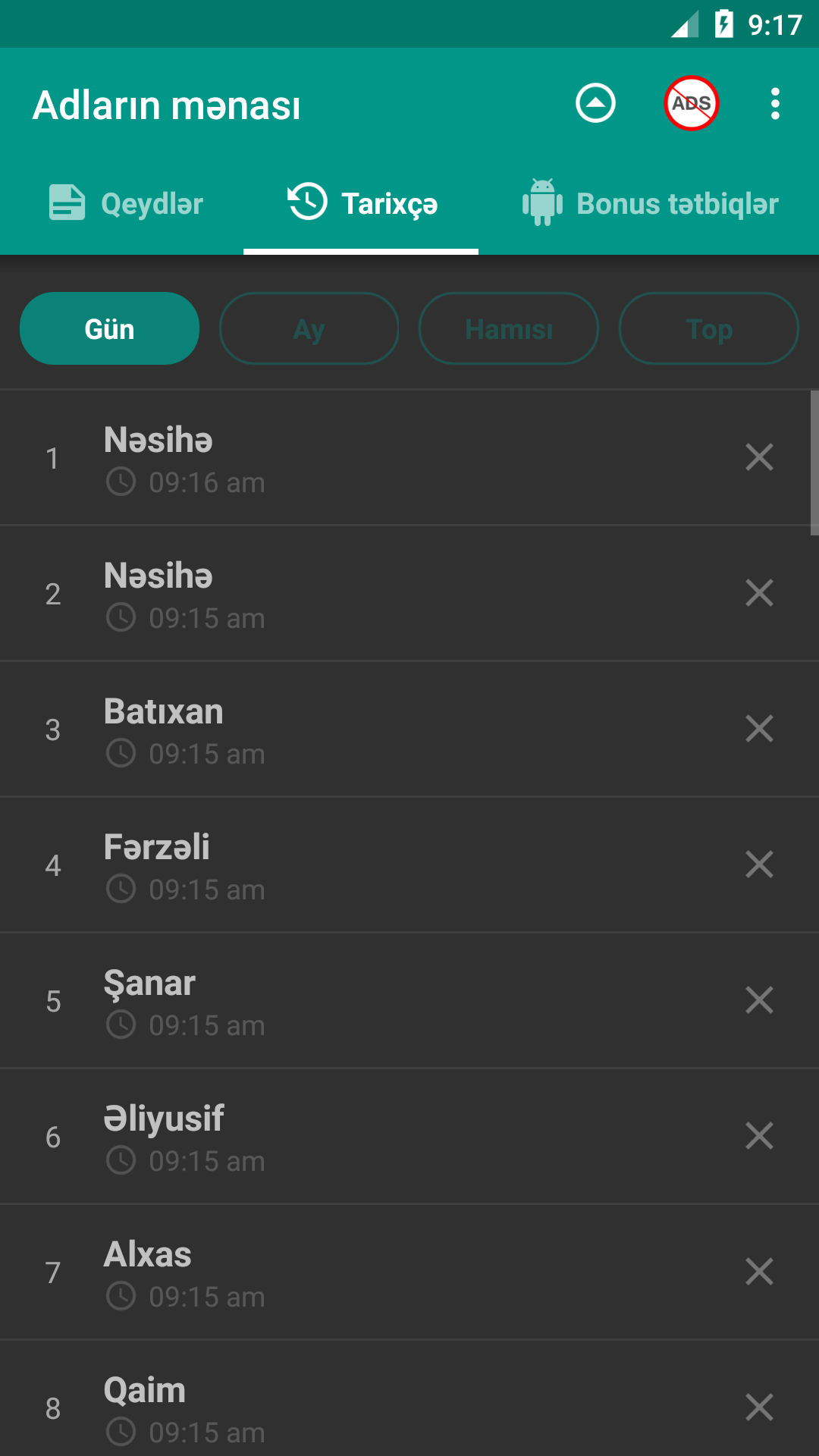Tap the Android robot icon beside Bonus tətbiqlər
The width and height of the screenshot is (819, 1456).
543,202
